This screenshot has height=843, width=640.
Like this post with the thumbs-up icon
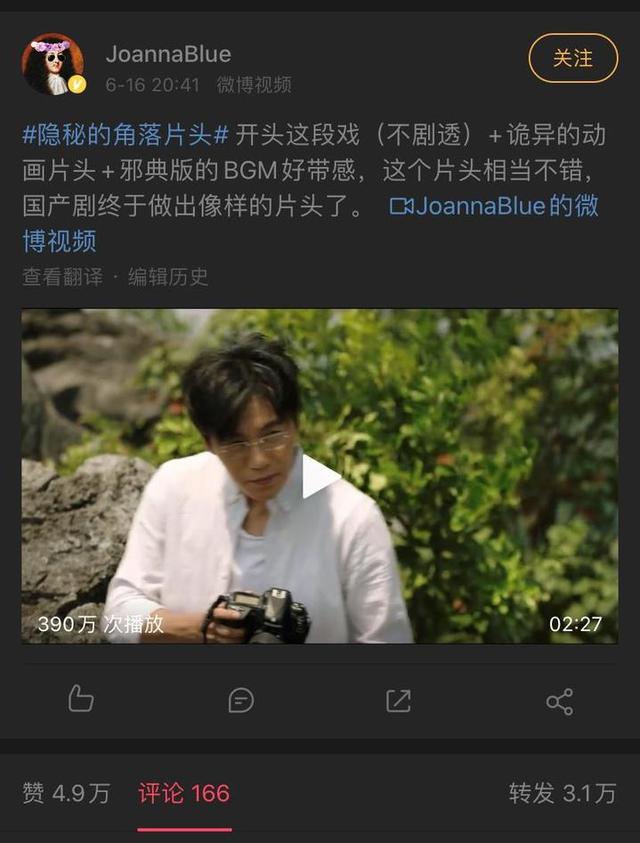click(81, 700)
